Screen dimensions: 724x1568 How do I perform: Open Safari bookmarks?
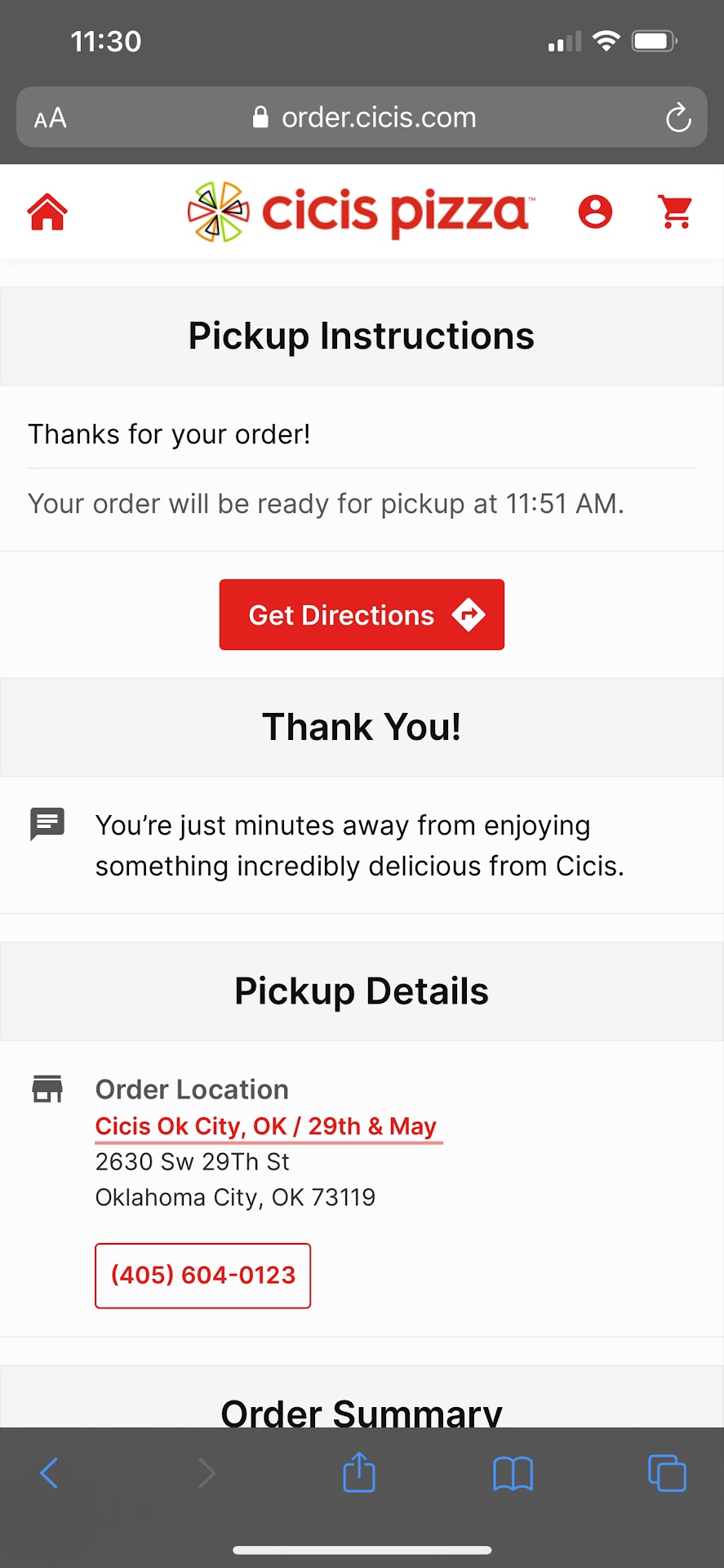tap(513, 1473)
